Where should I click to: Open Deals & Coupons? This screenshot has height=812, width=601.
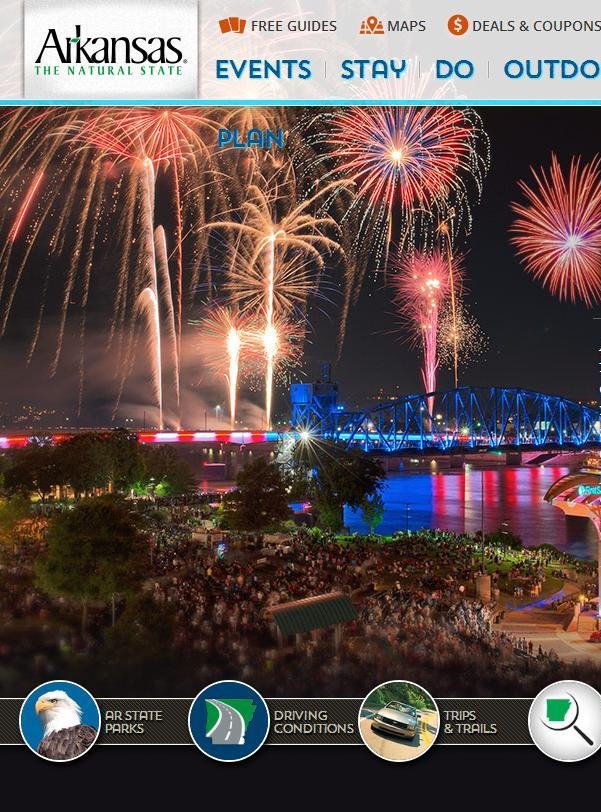pos(523,26)
